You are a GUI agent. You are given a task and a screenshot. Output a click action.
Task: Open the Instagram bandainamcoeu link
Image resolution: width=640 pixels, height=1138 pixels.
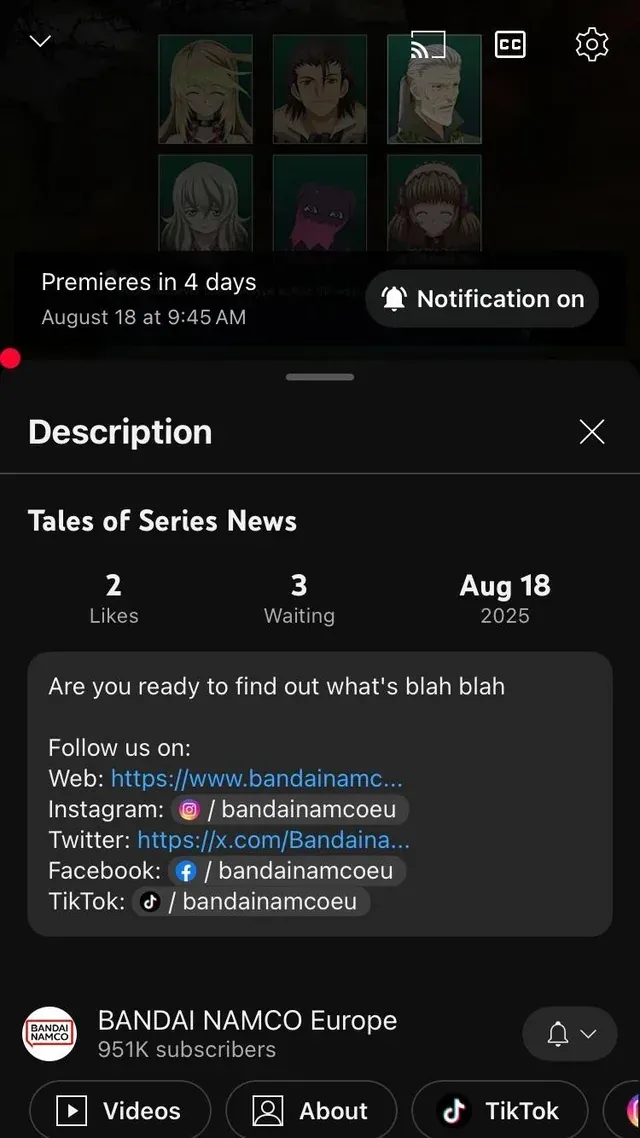pyautogui.click(x=289, y=809)
